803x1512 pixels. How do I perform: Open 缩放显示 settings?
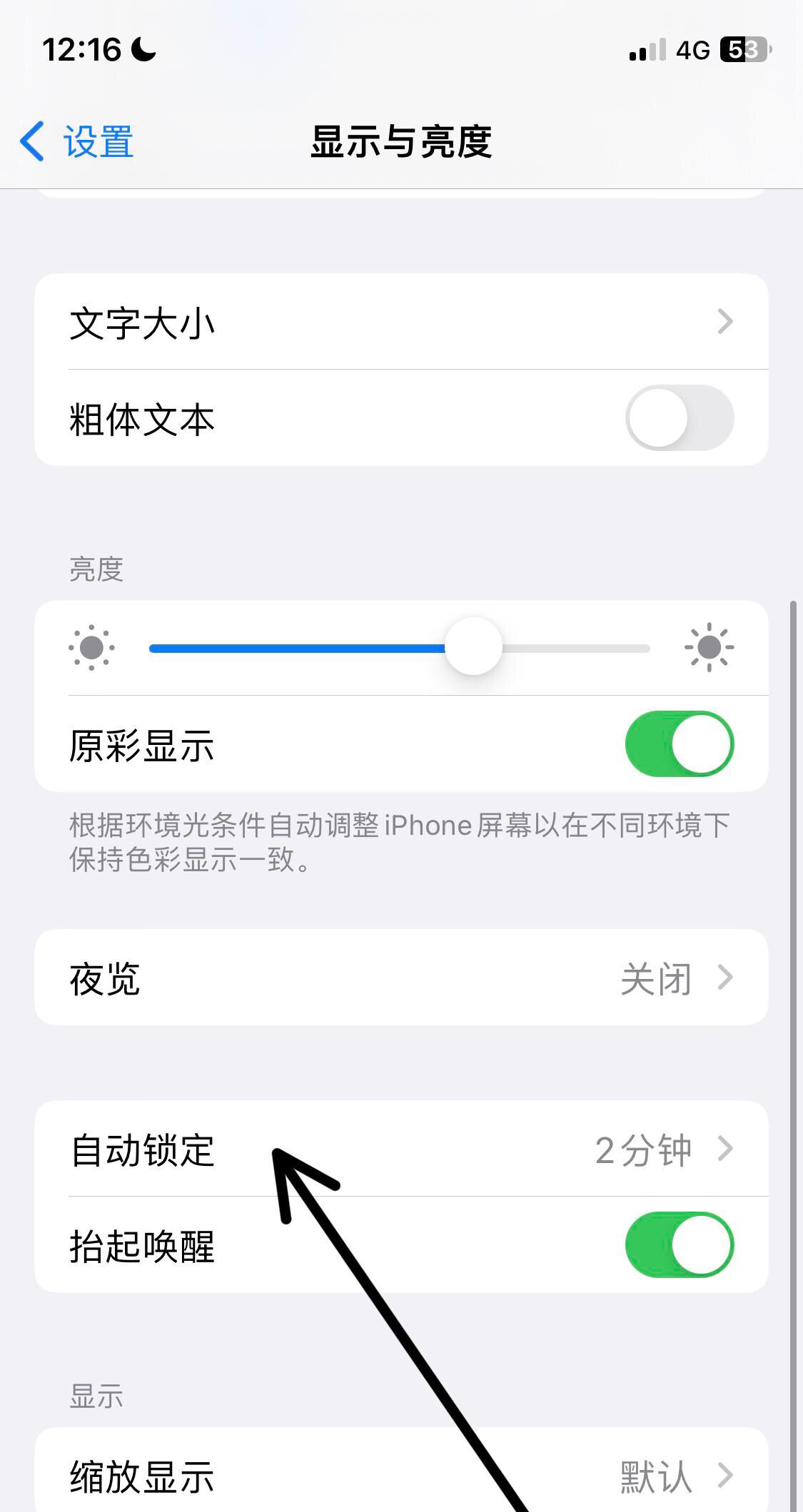(x=400, y=1474)
